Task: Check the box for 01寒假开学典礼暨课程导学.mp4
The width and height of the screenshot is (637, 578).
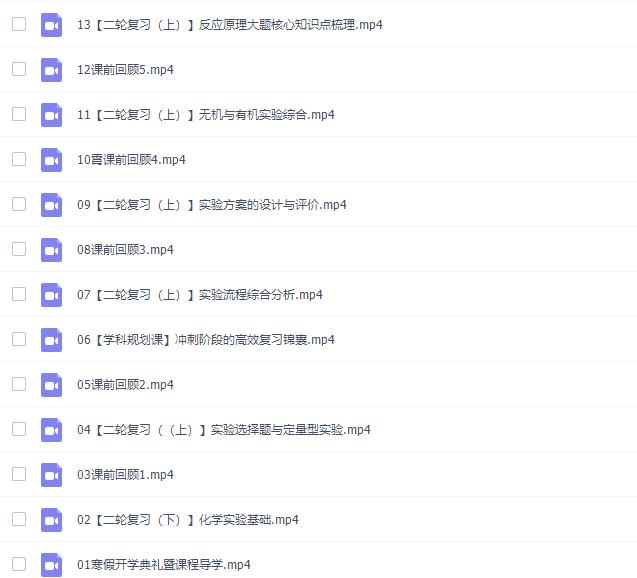Action: click(19, 564)
